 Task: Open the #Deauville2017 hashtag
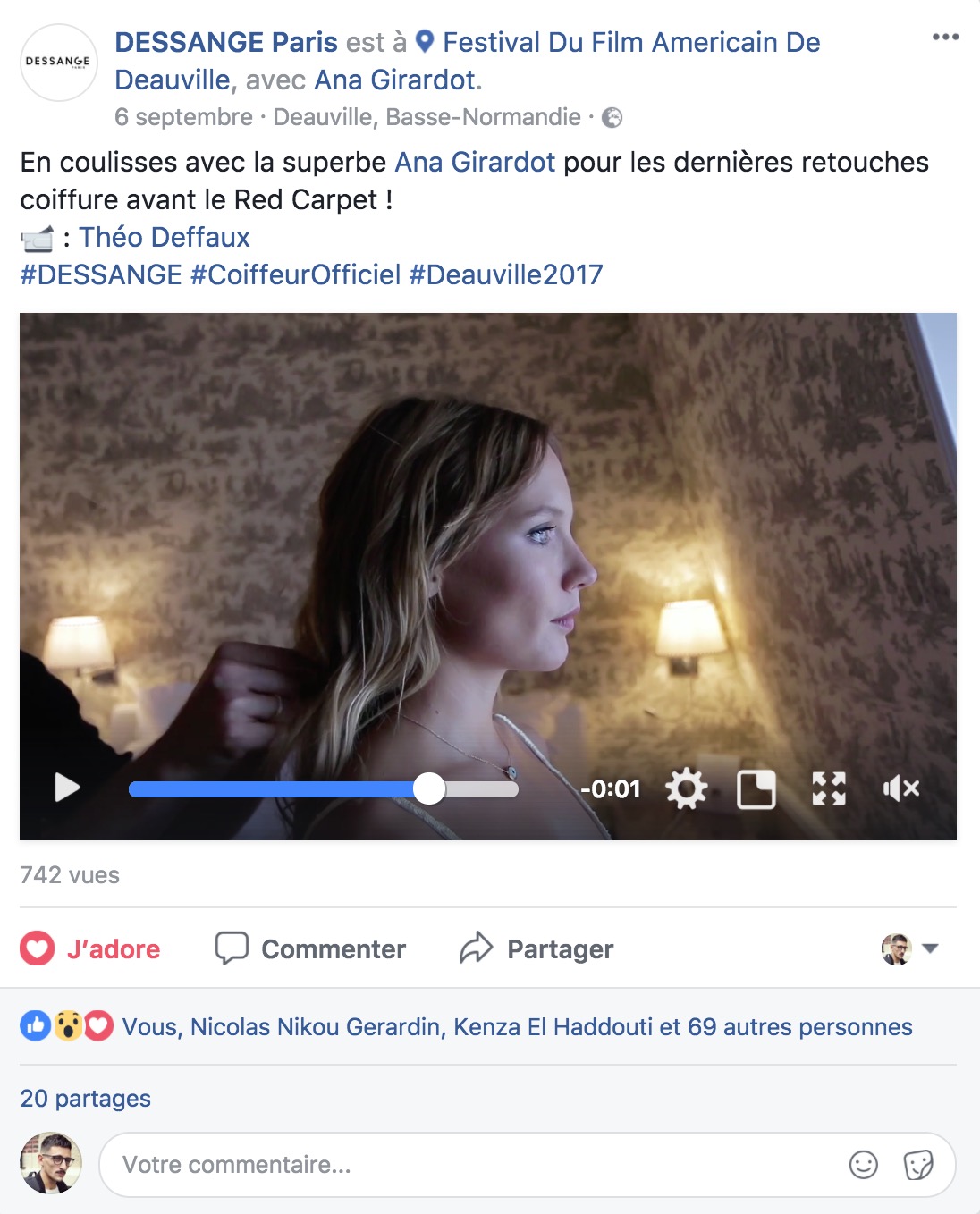506,274
